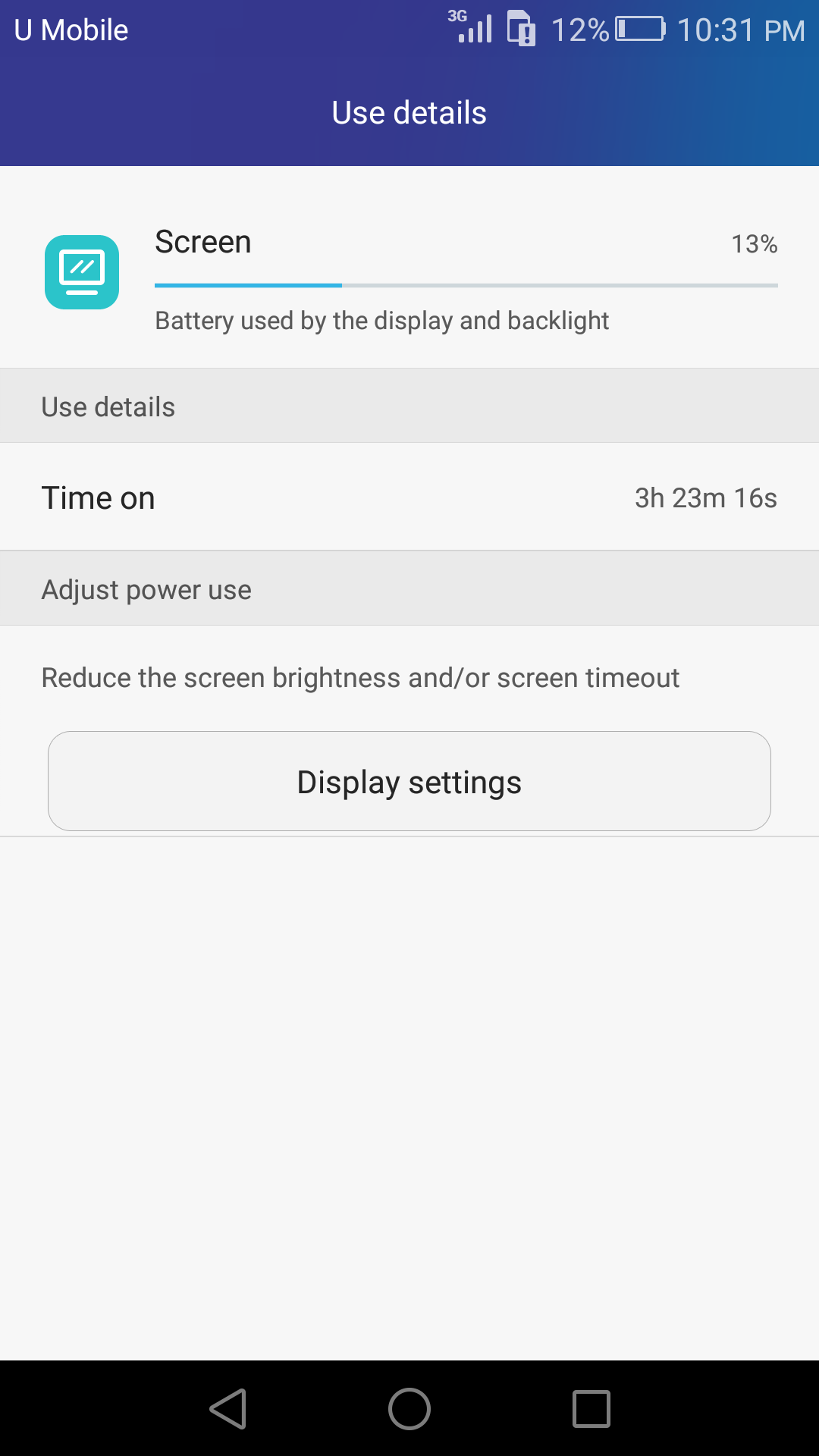Show recent apps via square button
The width and height of the screenshot is (819, 1456).
[x=591, y=1409]
